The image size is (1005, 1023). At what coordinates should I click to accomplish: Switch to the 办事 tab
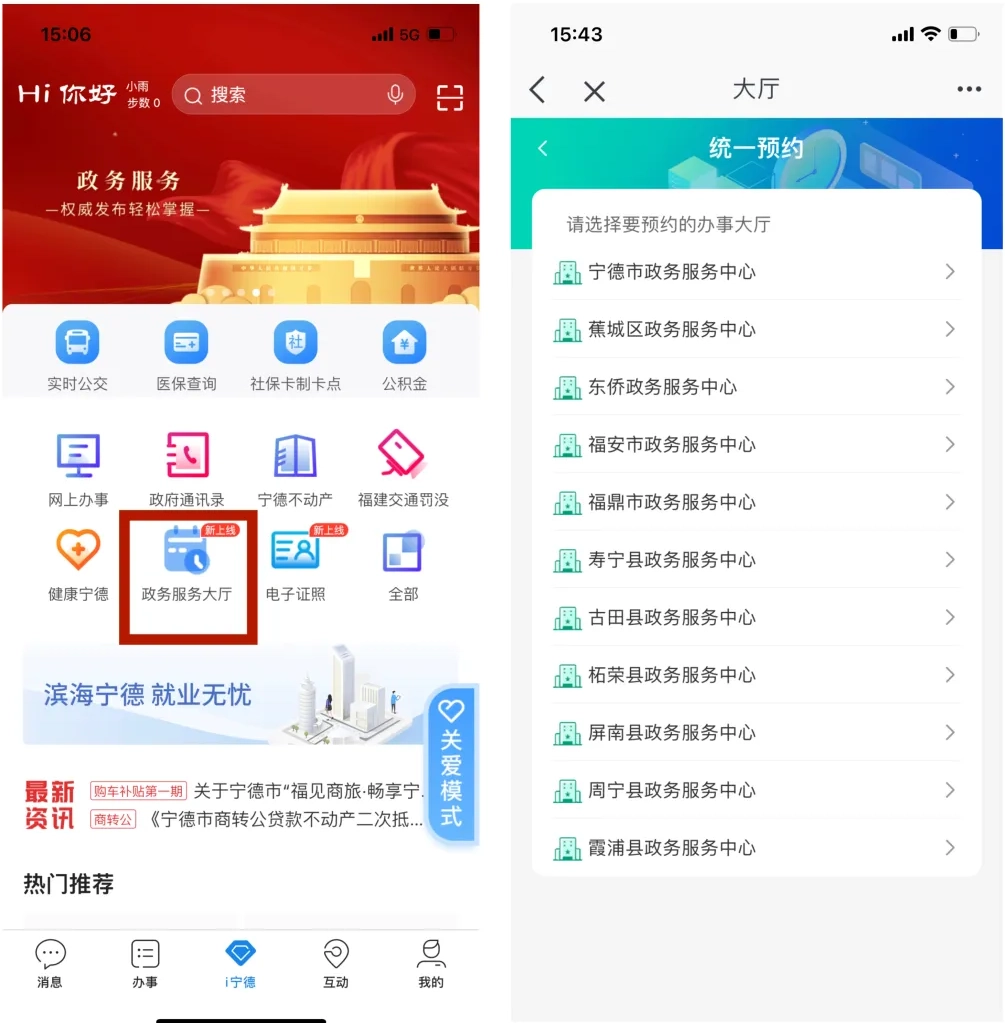point(145,964)
